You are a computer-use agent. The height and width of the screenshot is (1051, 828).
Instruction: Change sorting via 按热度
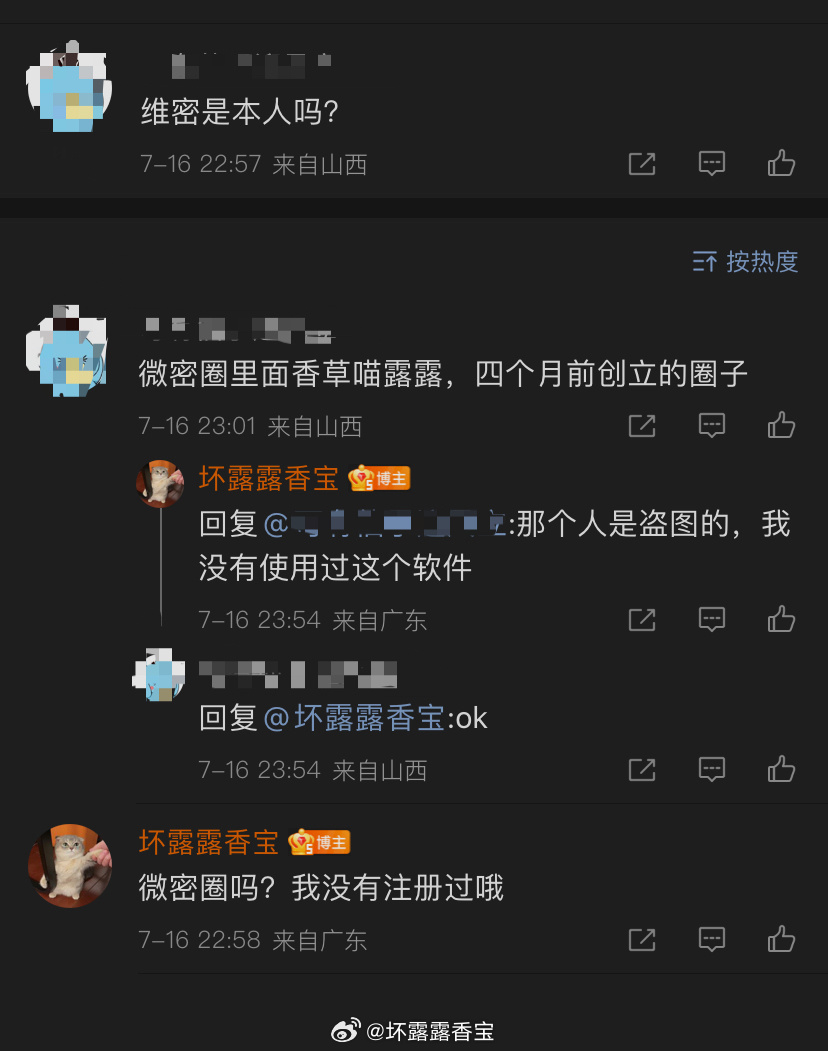(x=746, y=262)
